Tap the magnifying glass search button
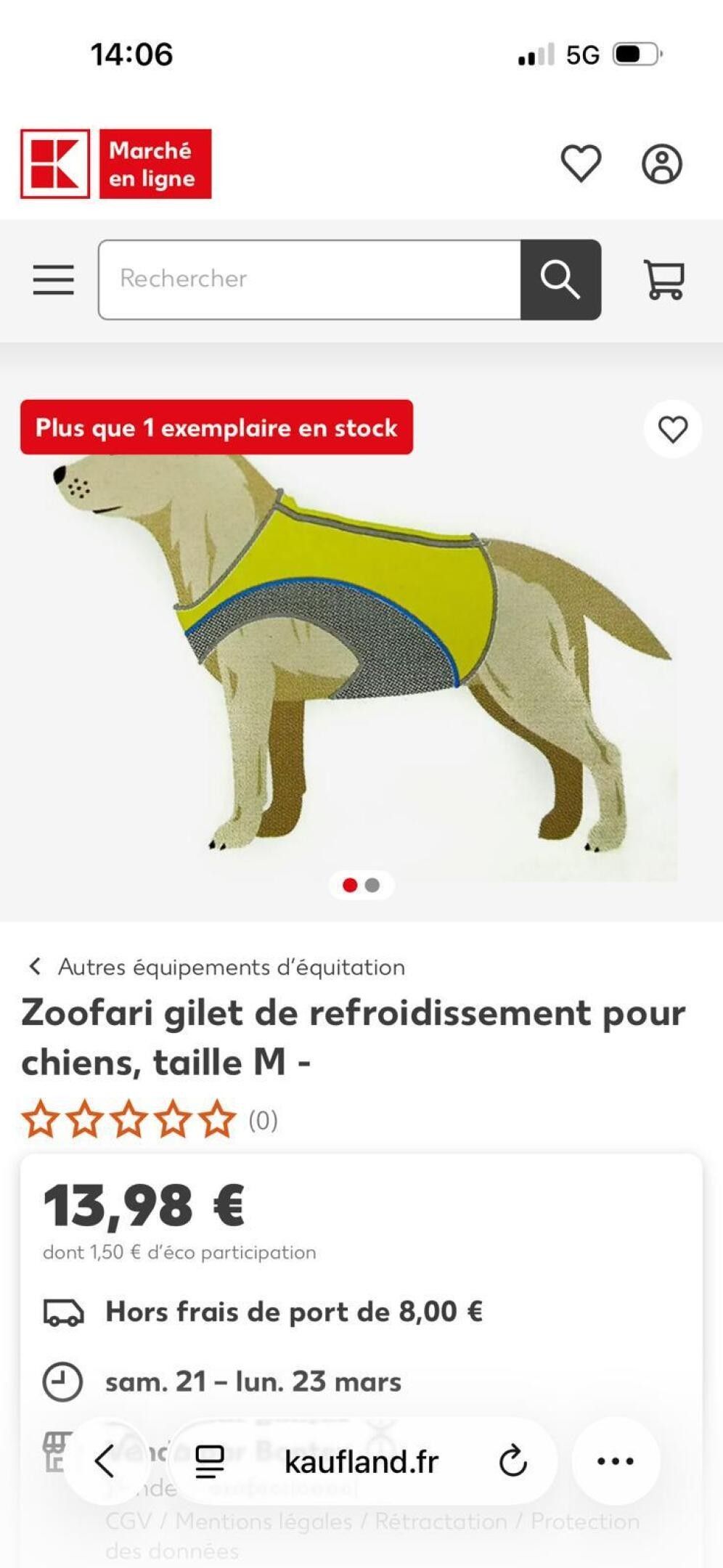 (560, 279)
